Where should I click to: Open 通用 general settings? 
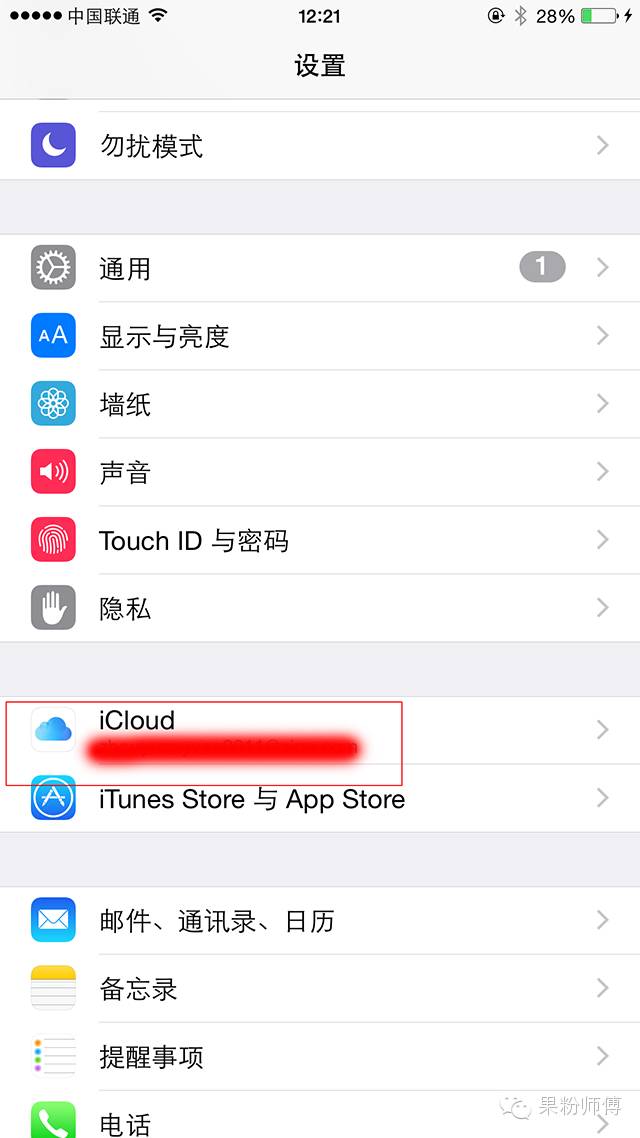point(320,268)
